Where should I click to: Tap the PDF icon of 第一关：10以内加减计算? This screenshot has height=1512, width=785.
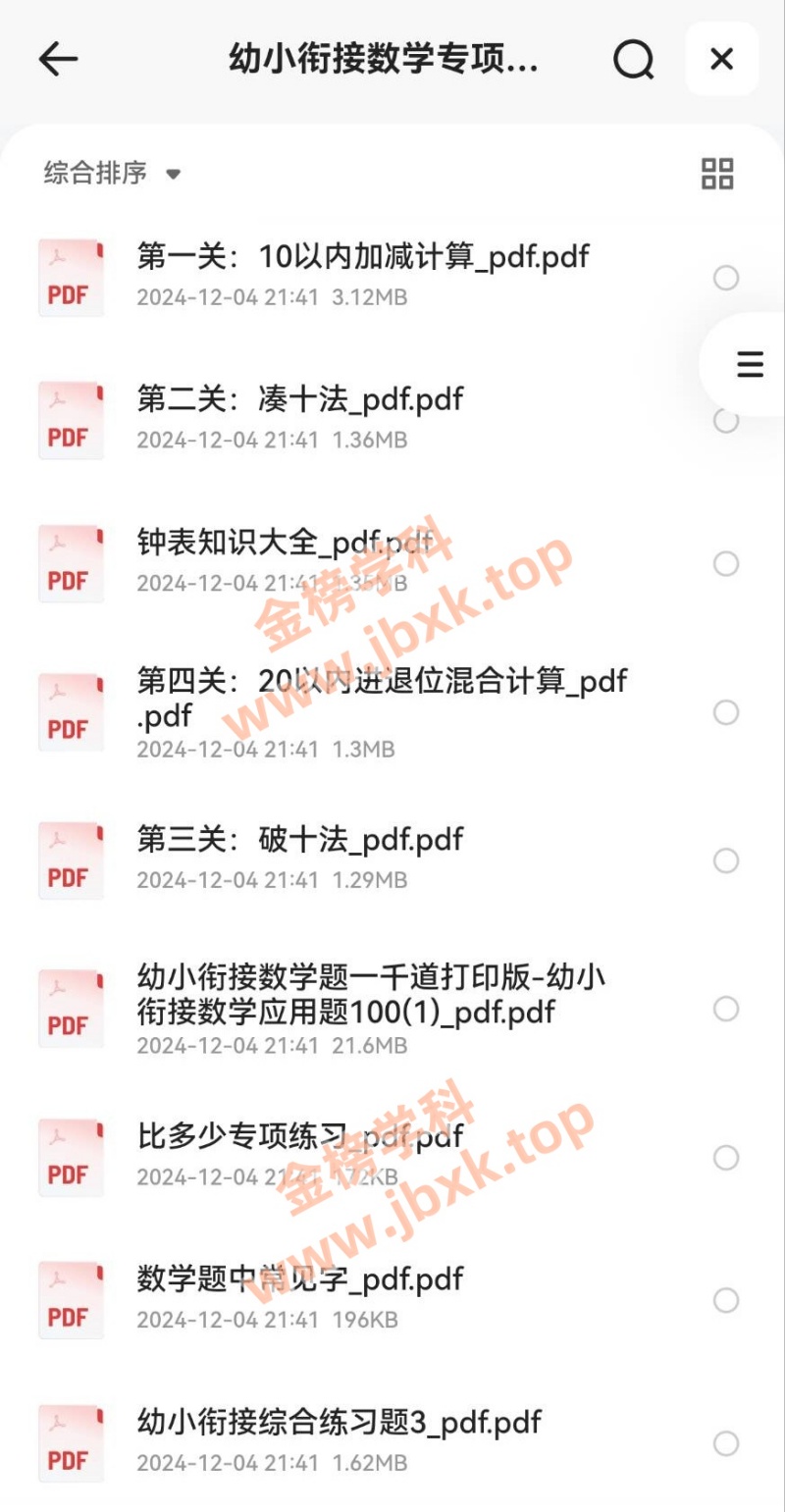[71, 277]
